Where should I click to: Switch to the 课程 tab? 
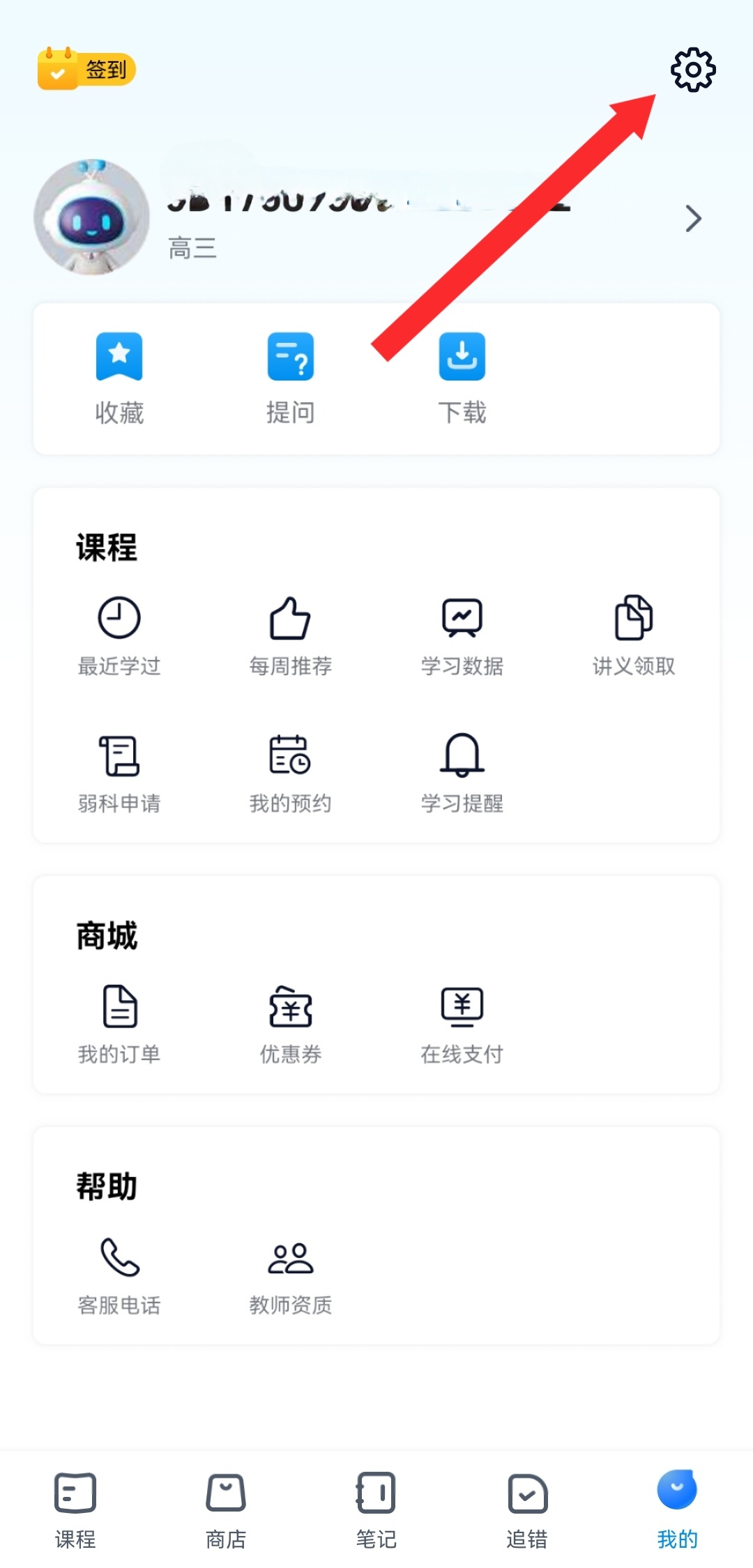(75, 1509)
